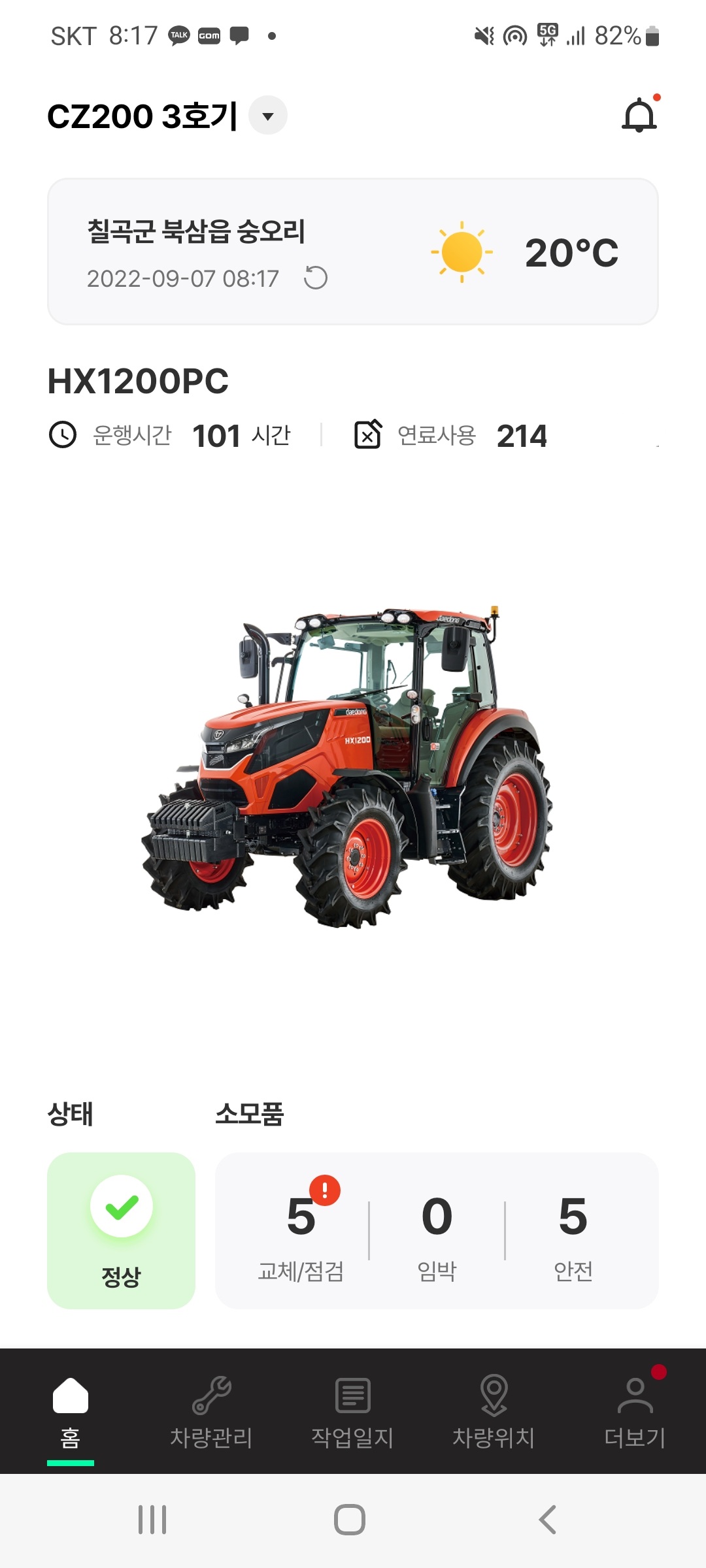Screen dimensions: 706x1568
Task: View the 안전 consumables count
Action: (x=573, y=1235)
